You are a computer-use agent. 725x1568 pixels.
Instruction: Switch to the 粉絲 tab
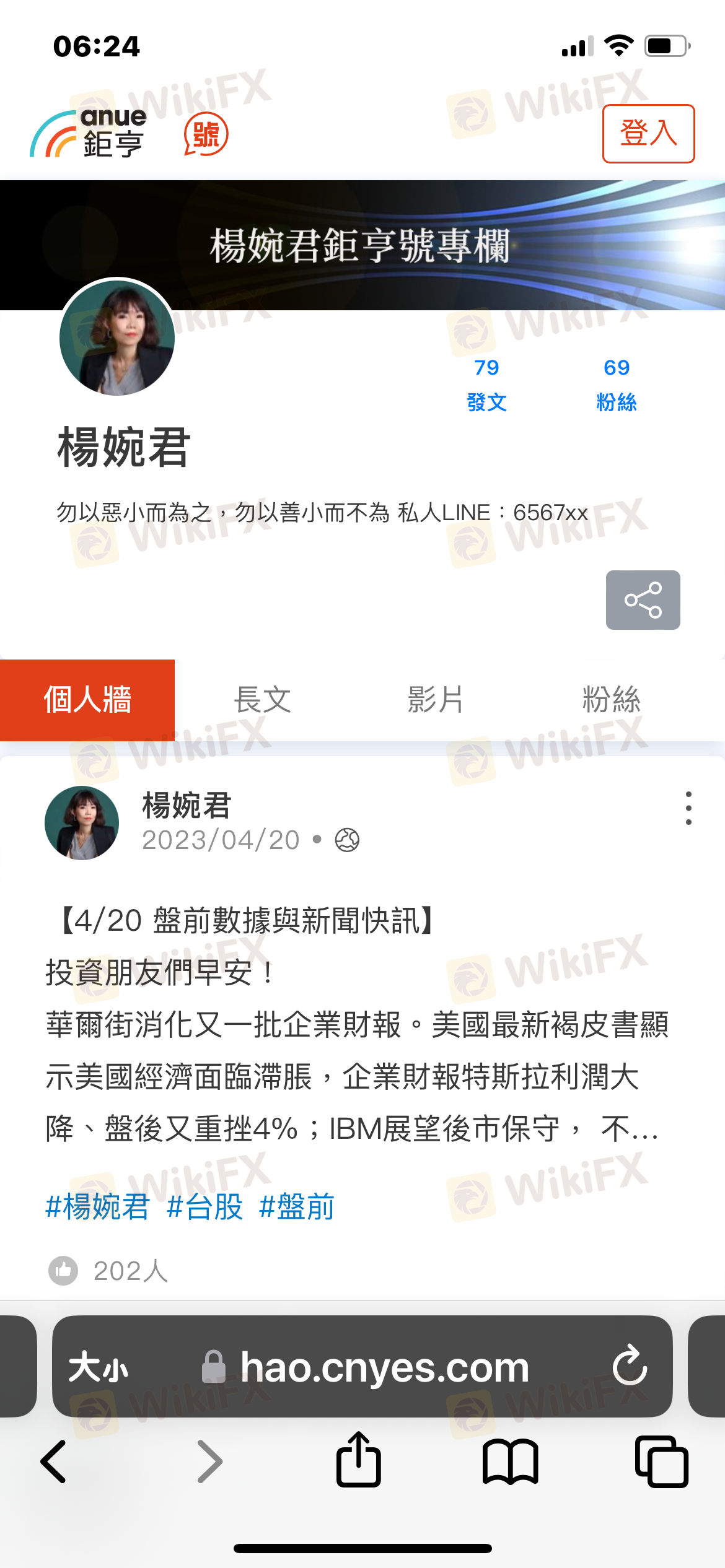click(x=611, y=700)
